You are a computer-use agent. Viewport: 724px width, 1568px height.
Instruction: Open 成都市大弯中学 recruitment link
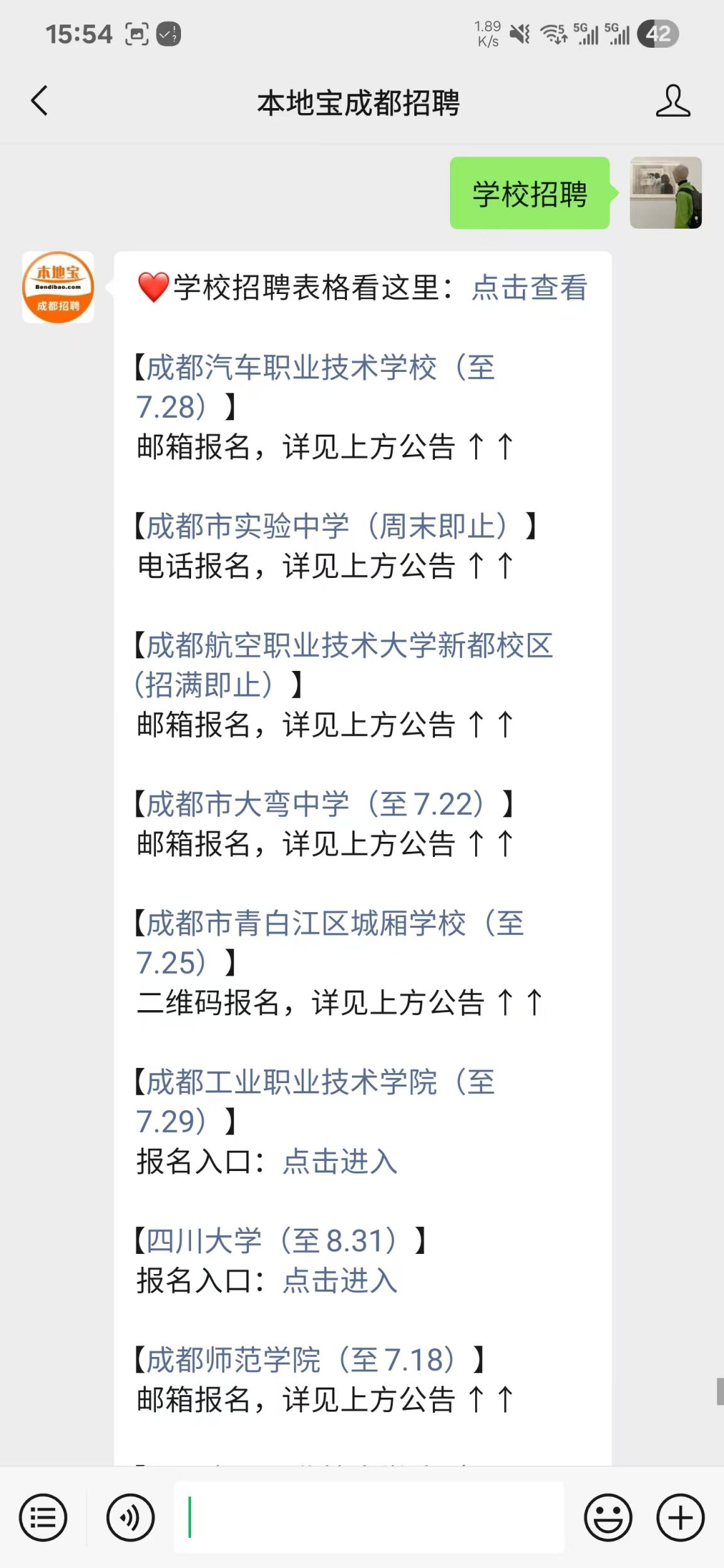pos(314,804)
